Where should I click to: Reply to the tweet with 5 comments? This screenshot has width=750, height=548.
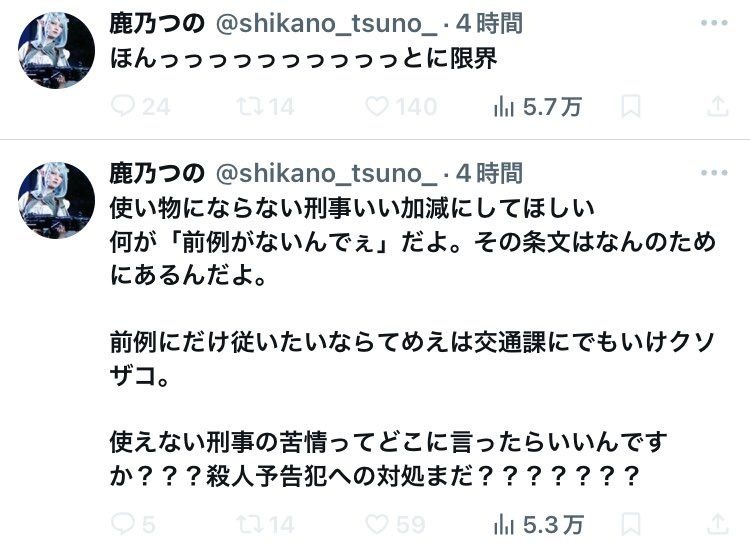(x=123, y=524)
